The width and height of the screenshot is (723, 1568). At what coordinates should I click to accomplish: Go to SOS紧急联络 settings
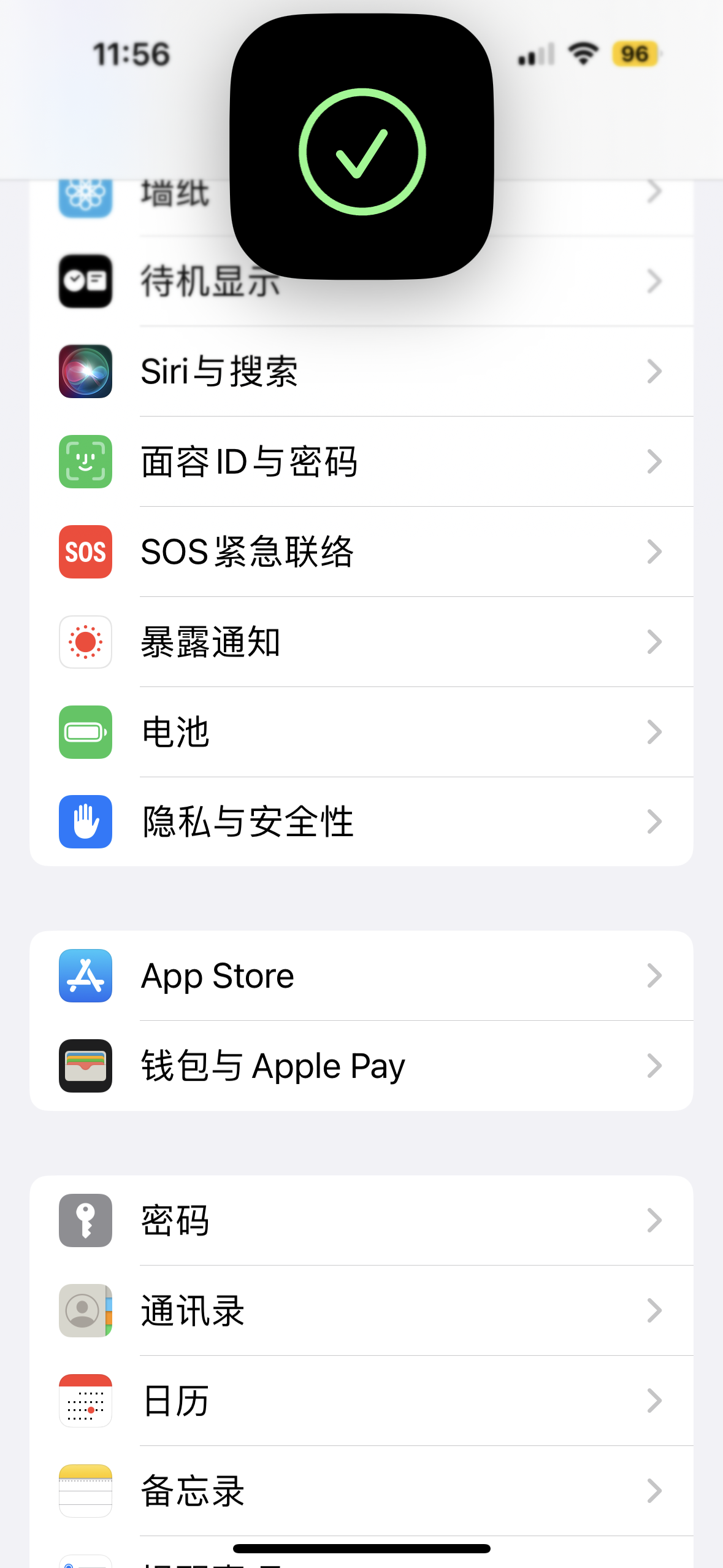coord(361,551)
